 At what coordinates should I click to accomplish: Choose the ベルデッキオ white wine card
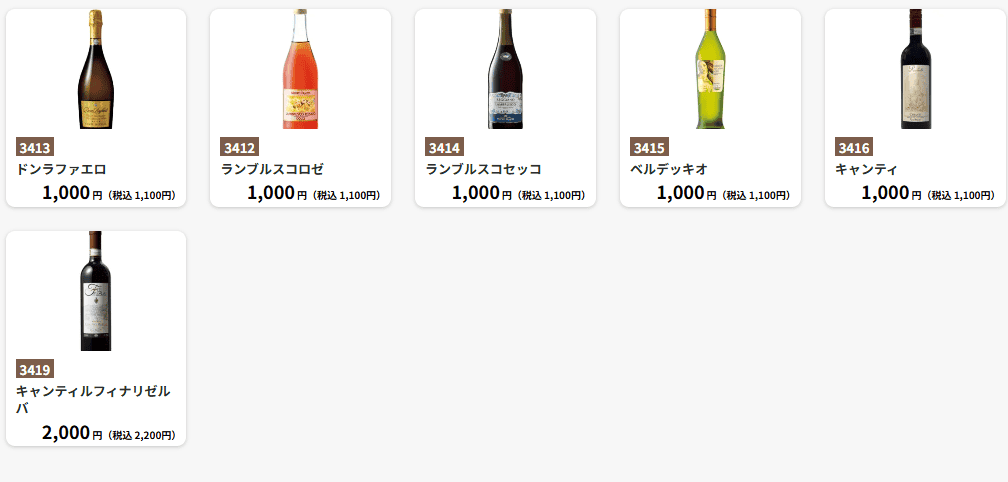click(710, 108)
